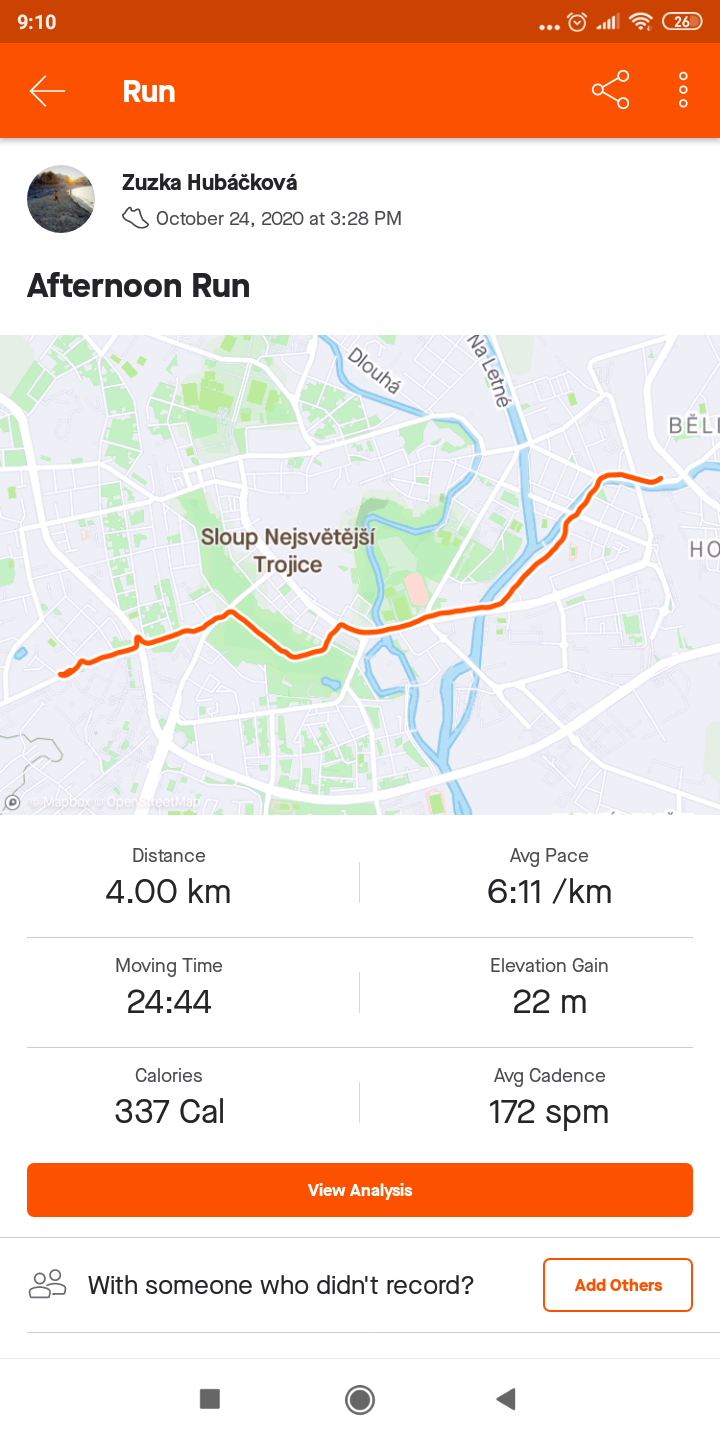This screenshot has width=720, height=1440.
Task: Open the run route map
Action: tap(360, 575)
